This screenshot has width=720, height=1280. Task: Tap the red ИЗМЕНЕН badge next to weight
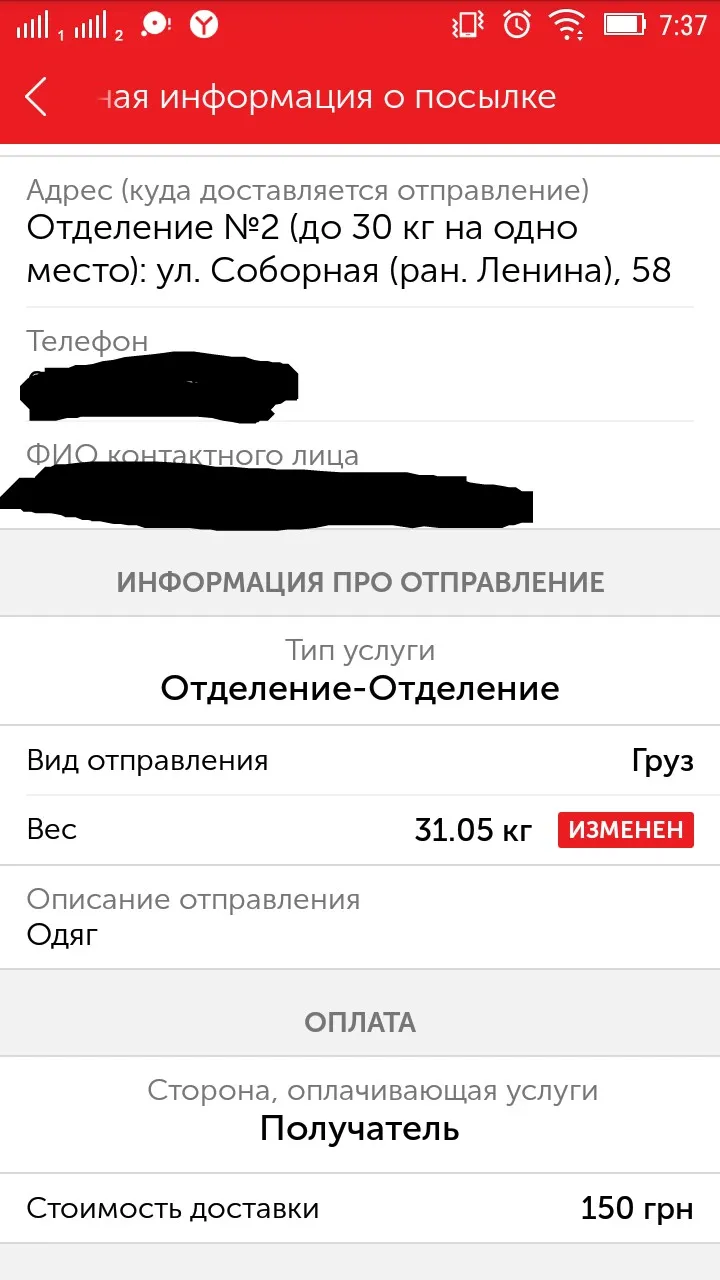(x=626, y=829)
